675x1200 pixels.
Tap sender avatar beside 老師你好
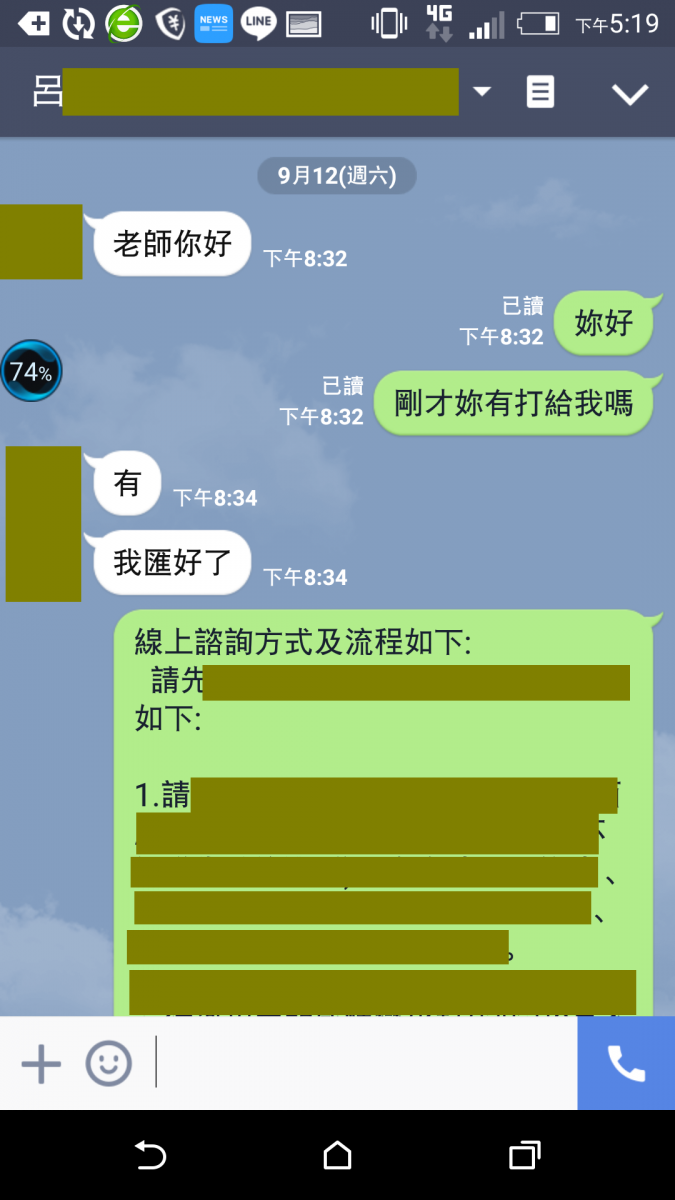pos(40,242)
